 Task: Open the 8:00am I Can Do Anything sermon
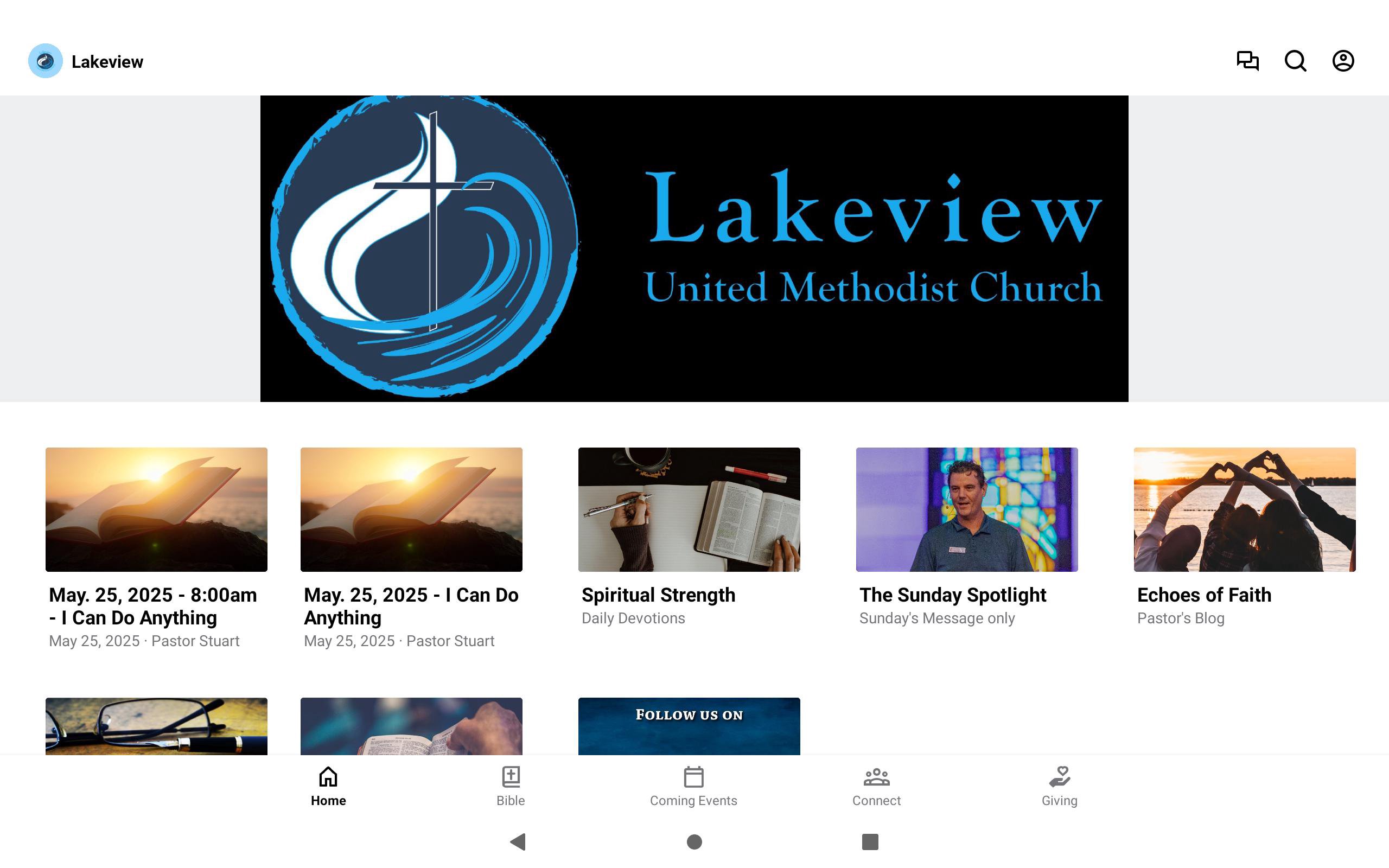point(156,509)
